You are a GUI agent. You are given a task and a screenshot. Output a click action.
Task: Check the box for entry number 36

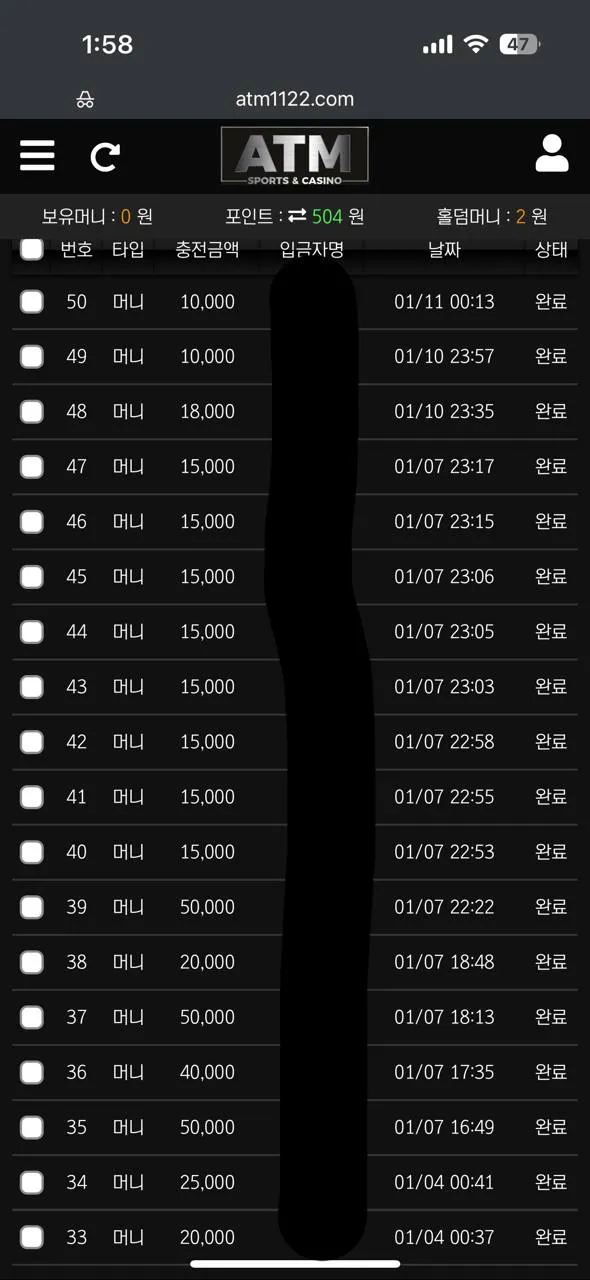click(x=32, y=1071)
